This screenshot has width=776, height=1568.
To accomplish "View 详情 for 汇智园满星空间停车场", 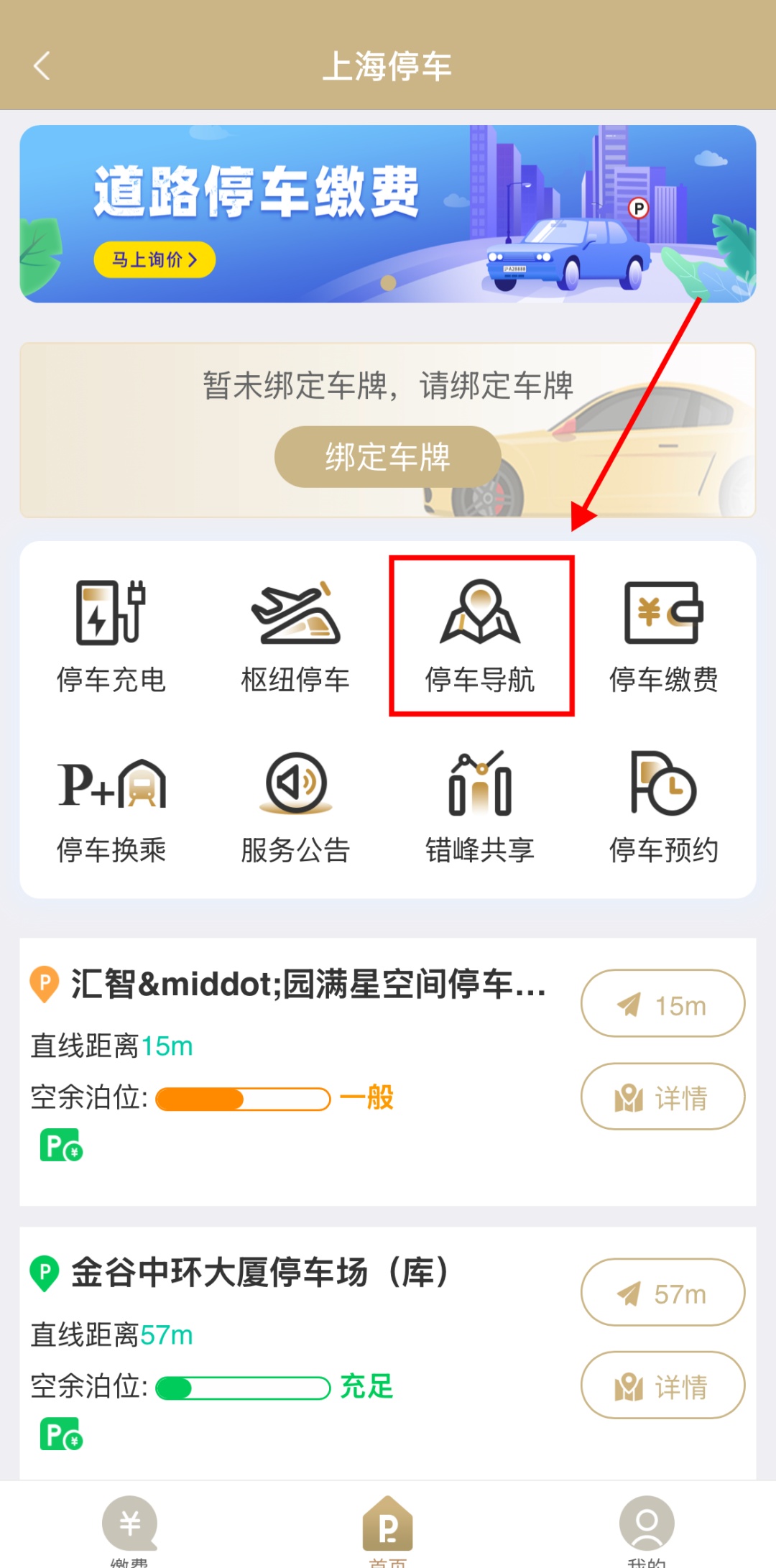I will tap(662, 1097).
